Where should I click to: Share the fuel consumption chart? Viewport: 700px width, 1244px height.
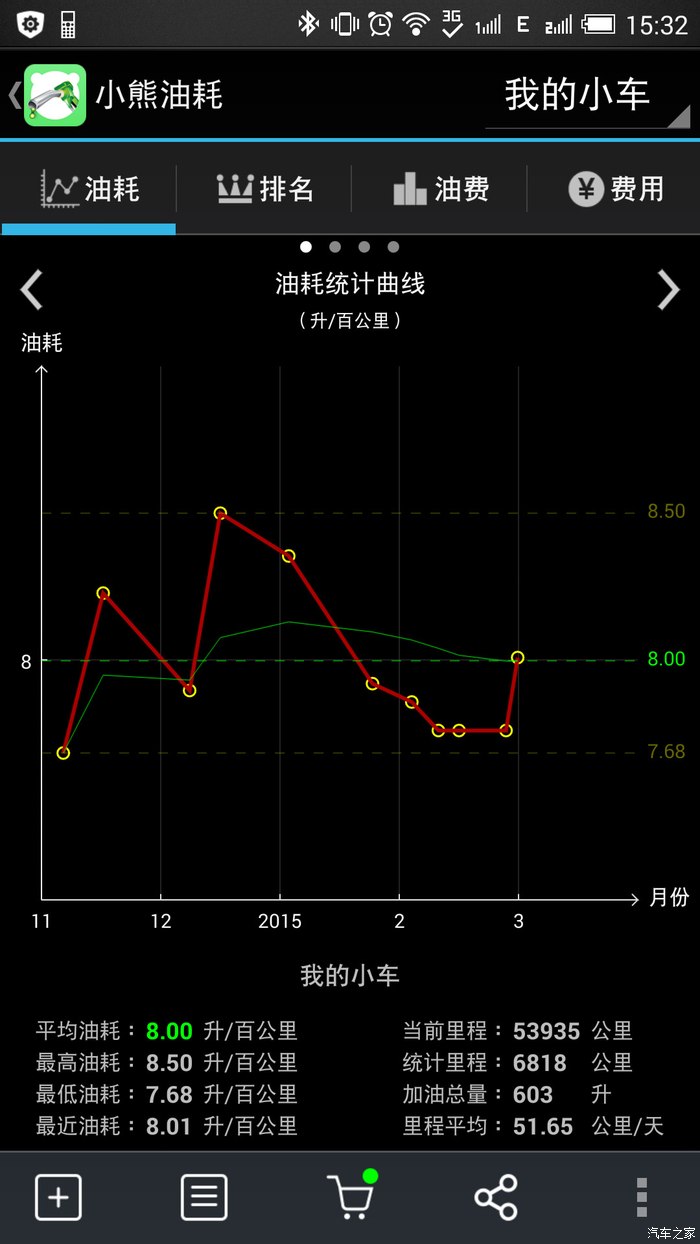click(496, 1197)
